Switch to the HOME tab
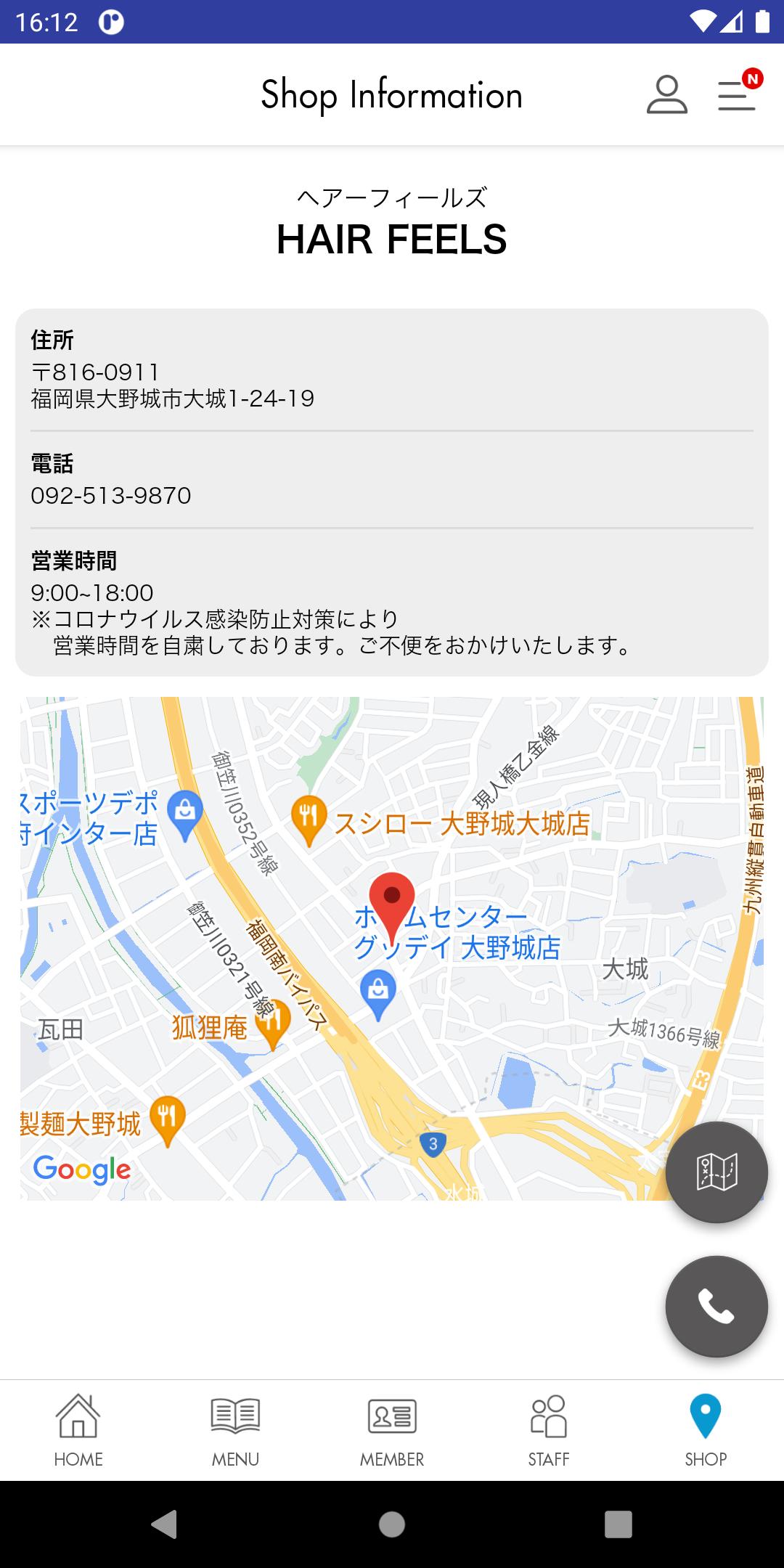Screen dimensions: 784x1568 78,1431
